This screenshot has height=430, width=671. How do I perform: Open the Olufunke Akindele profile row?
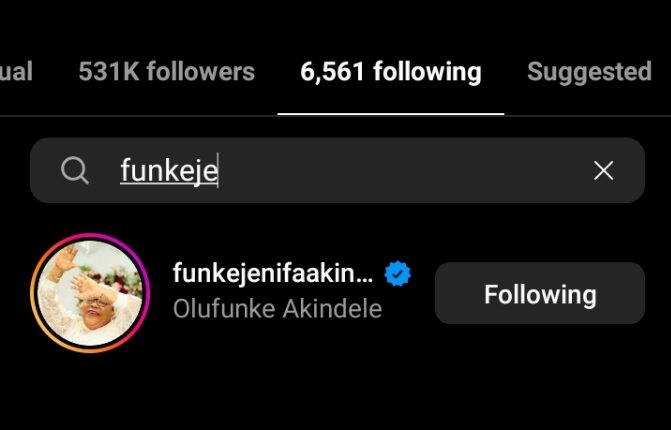(277, 292)
